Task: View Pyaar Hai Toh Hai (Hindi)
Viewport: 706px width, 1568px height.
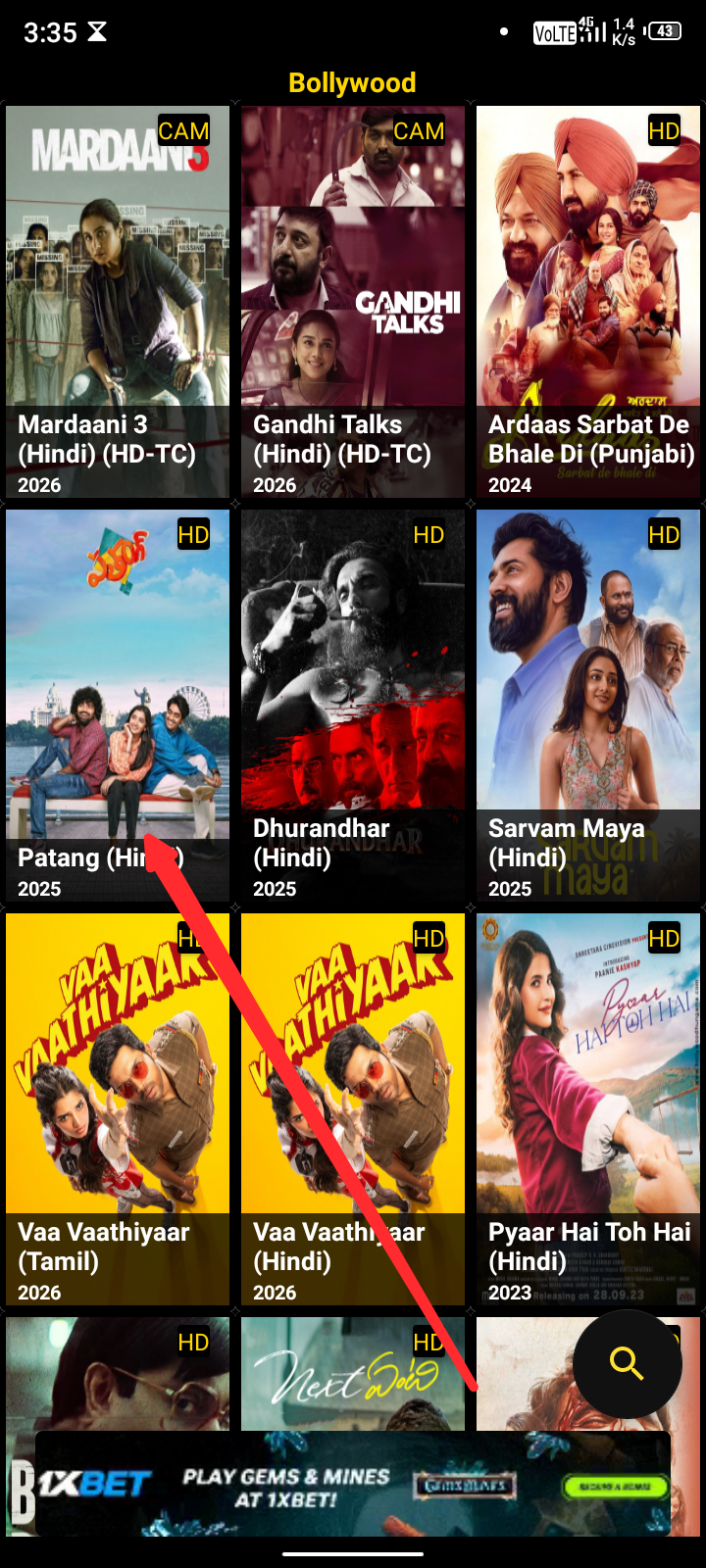Action: click(x=588, y=1109)
